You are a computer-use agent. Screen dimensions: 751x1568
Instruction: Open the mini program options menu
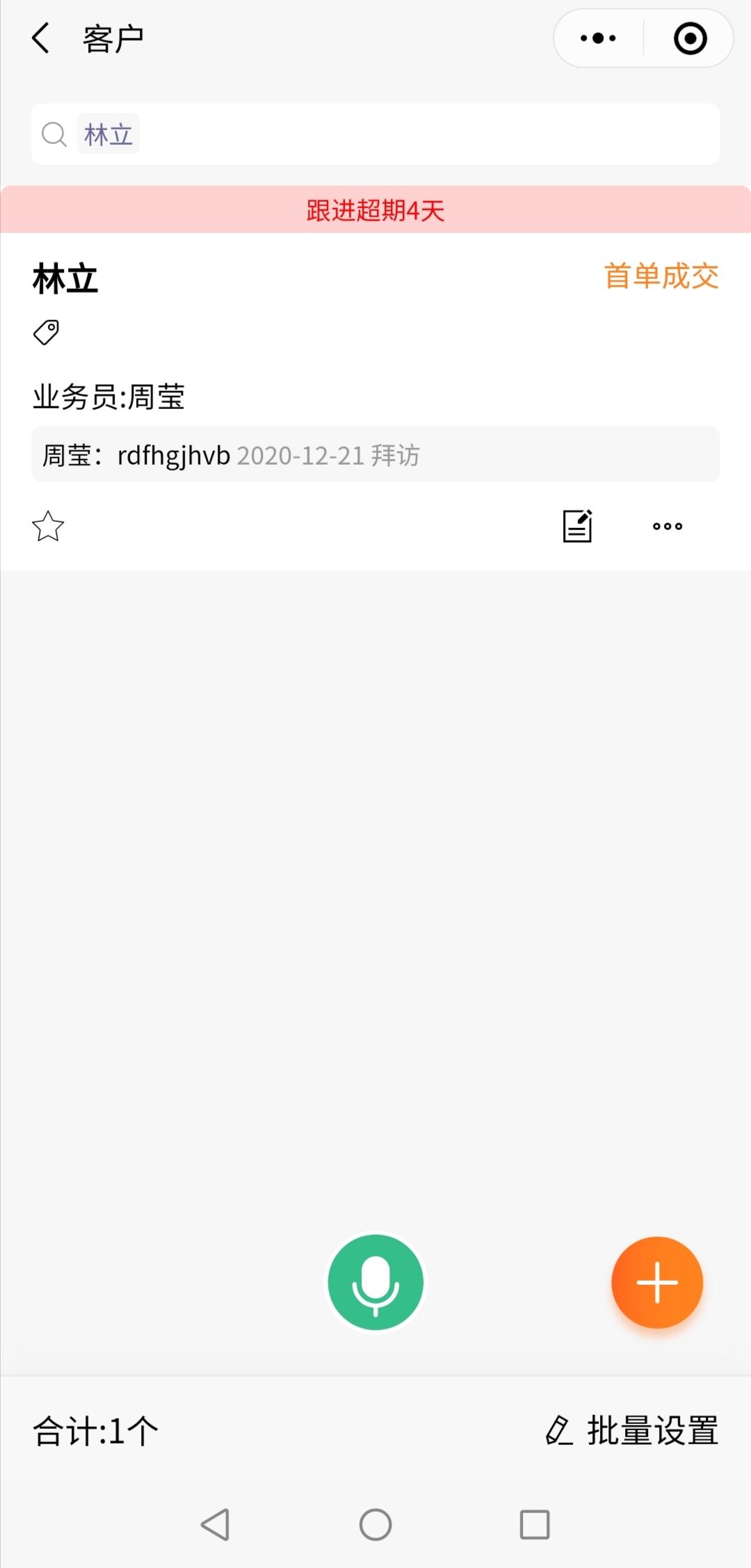tap(598, 38)
